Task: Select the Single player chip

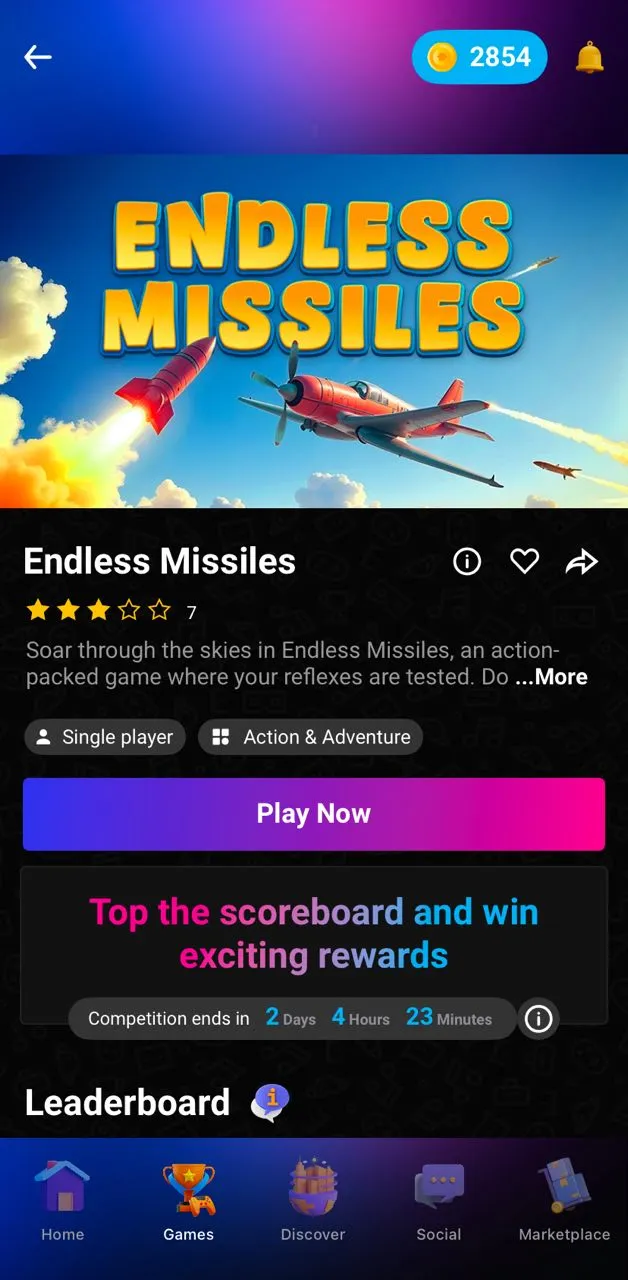Action: [105, 737]
